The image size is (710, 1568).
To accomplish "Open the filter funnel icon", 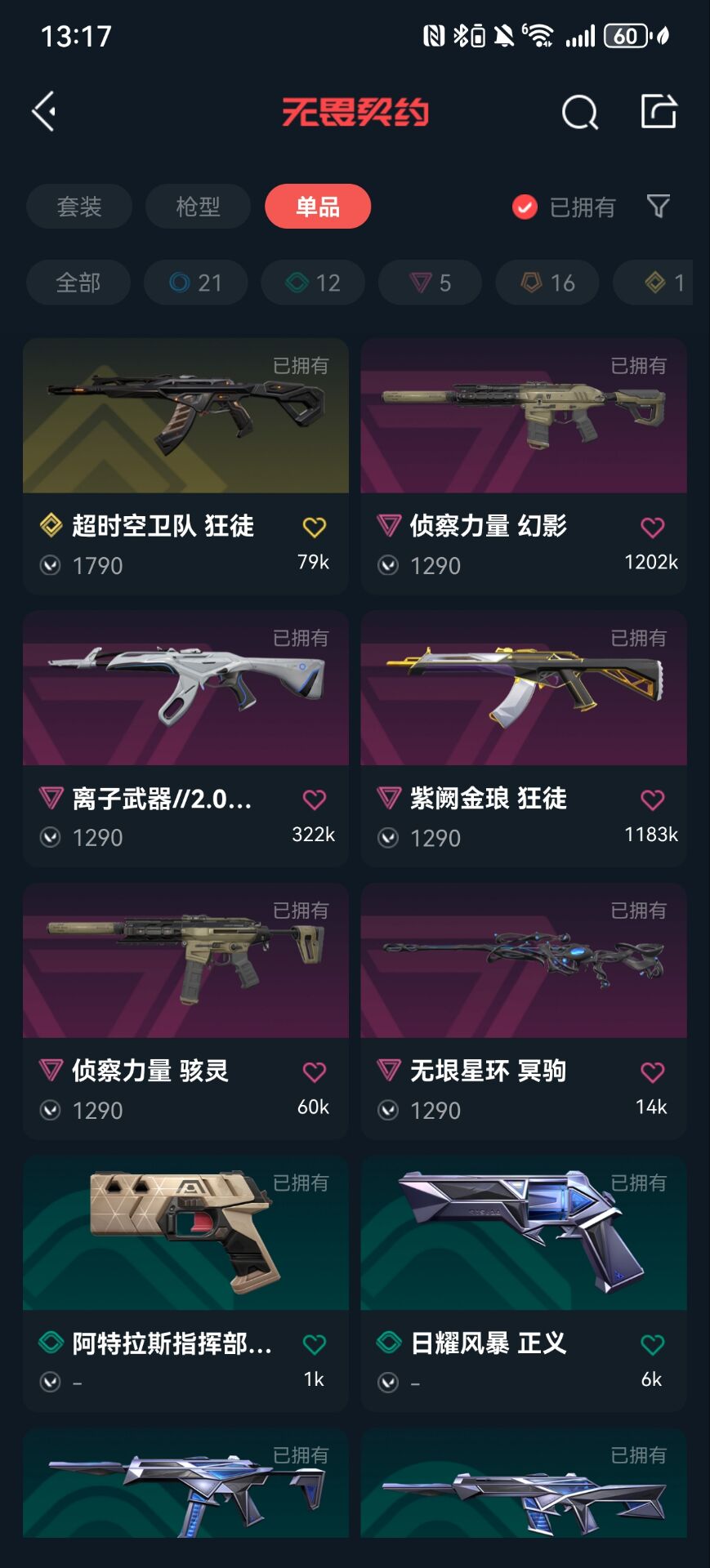I will pyautogui.click(x=658, y=206).
